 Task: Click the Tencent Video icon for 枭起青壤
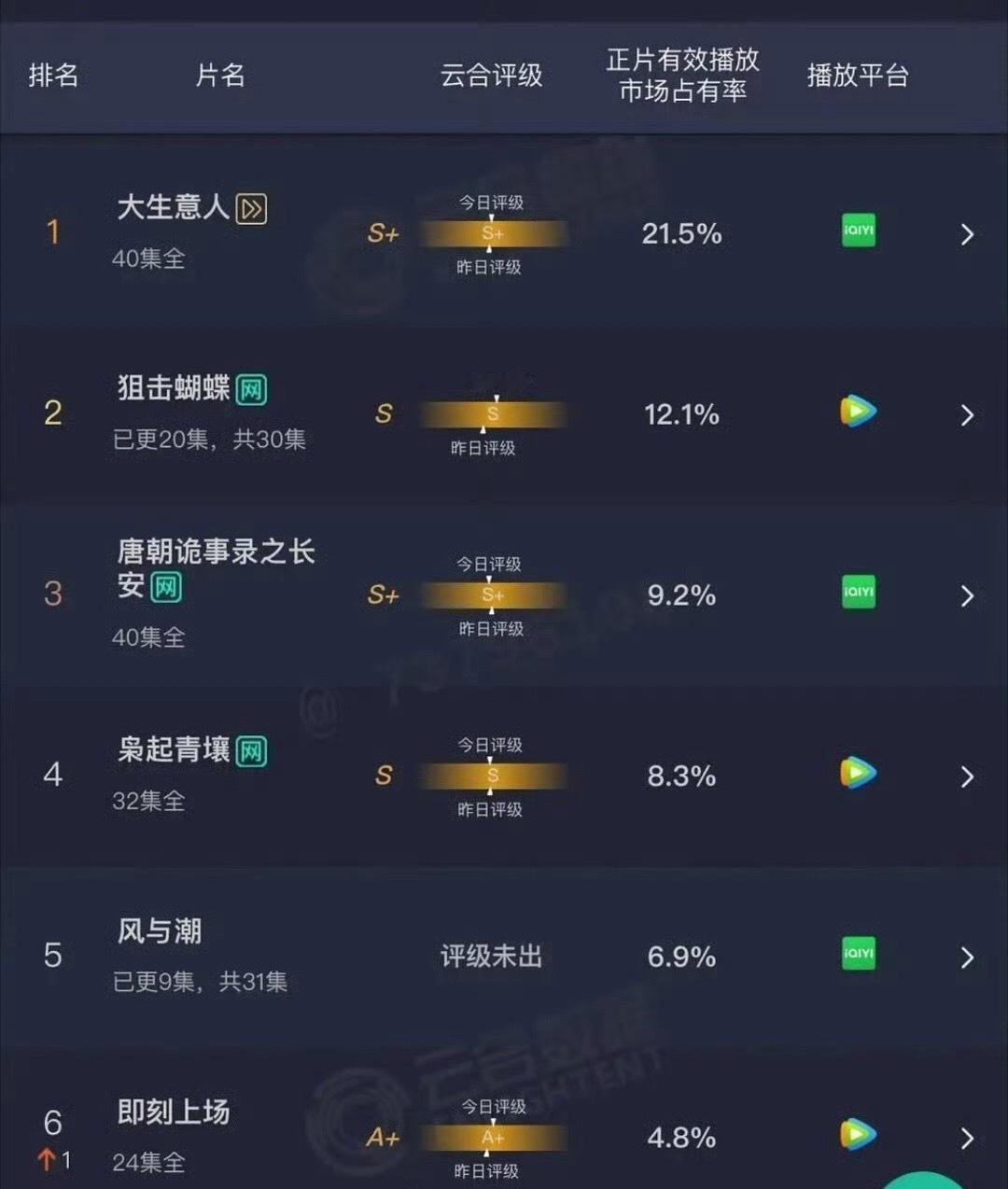click(857, 775)
